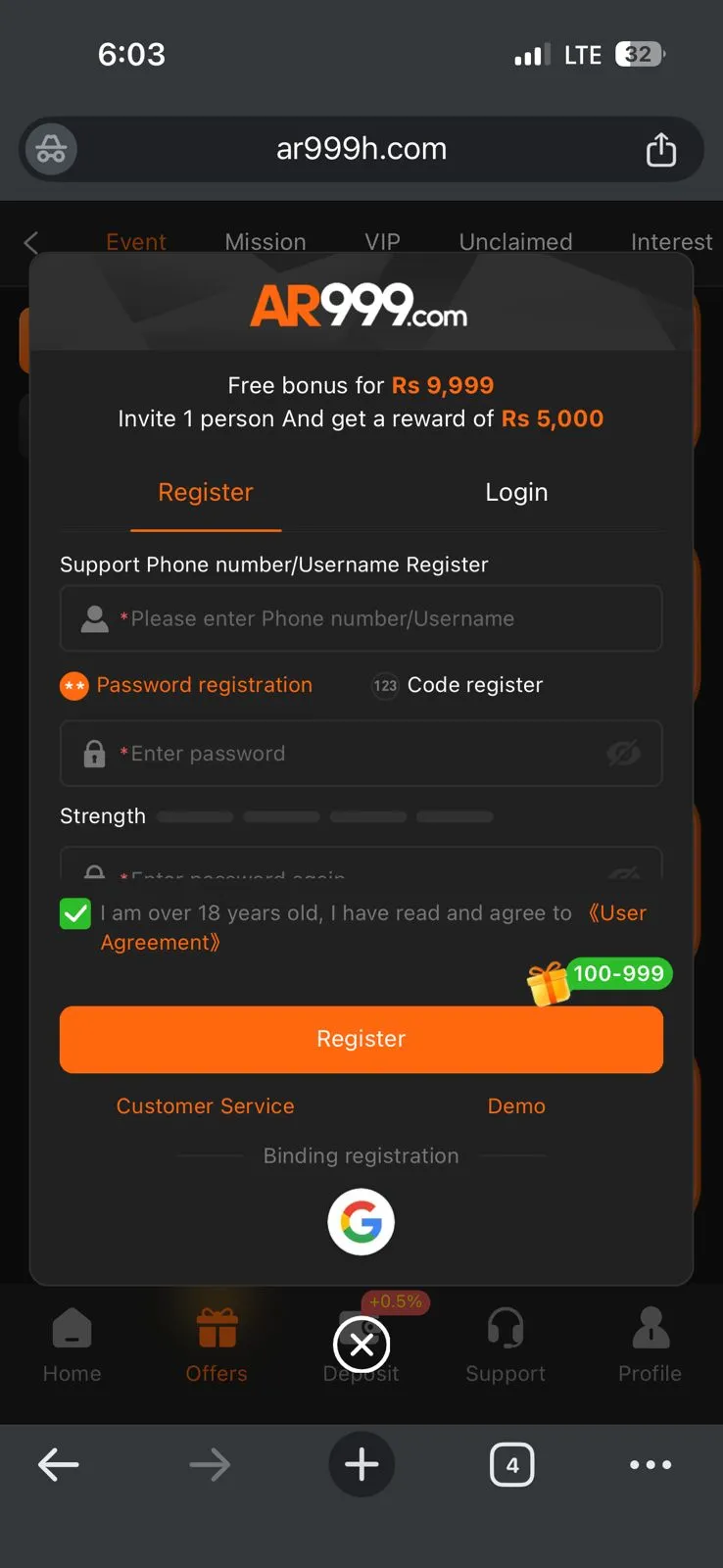This screenshot has height=1568, width=723.
Task: Open the browser overflow menu
Action: click(651, 1465)
